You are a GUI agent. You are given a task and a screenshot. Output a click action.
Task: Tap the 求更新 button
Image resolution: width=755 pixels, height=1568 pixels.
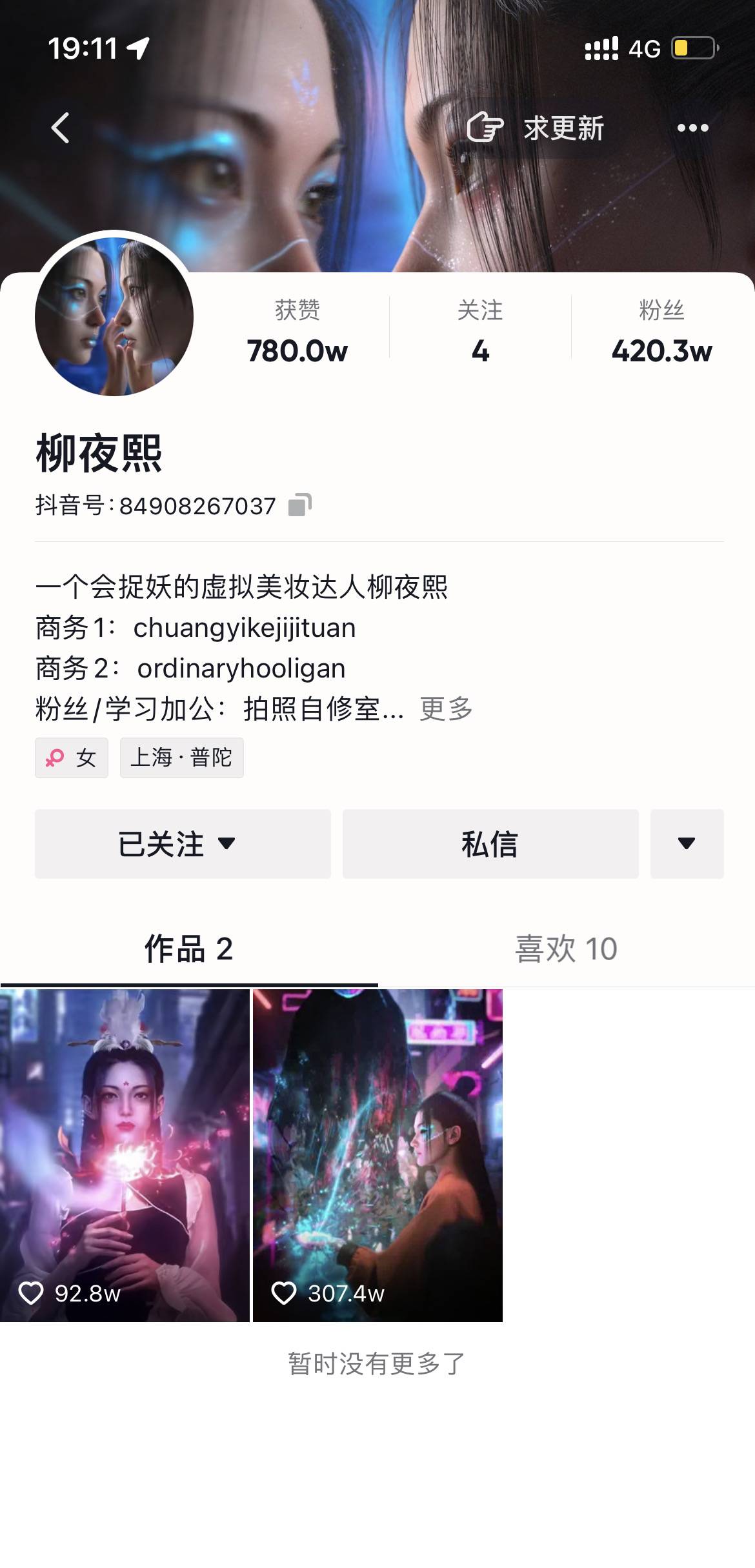tap(537, 128)
